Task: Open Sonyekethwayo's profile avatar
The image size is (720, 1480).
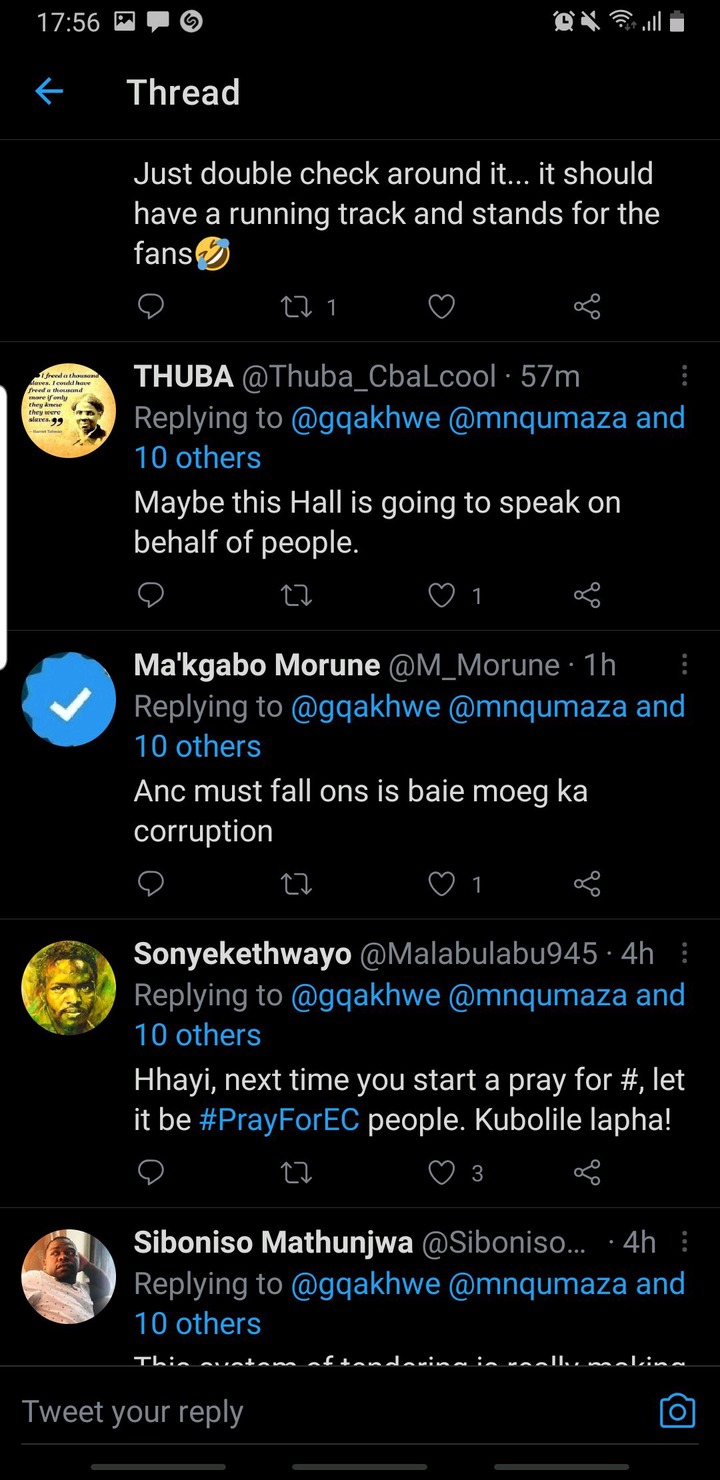Action: [69, 988]
